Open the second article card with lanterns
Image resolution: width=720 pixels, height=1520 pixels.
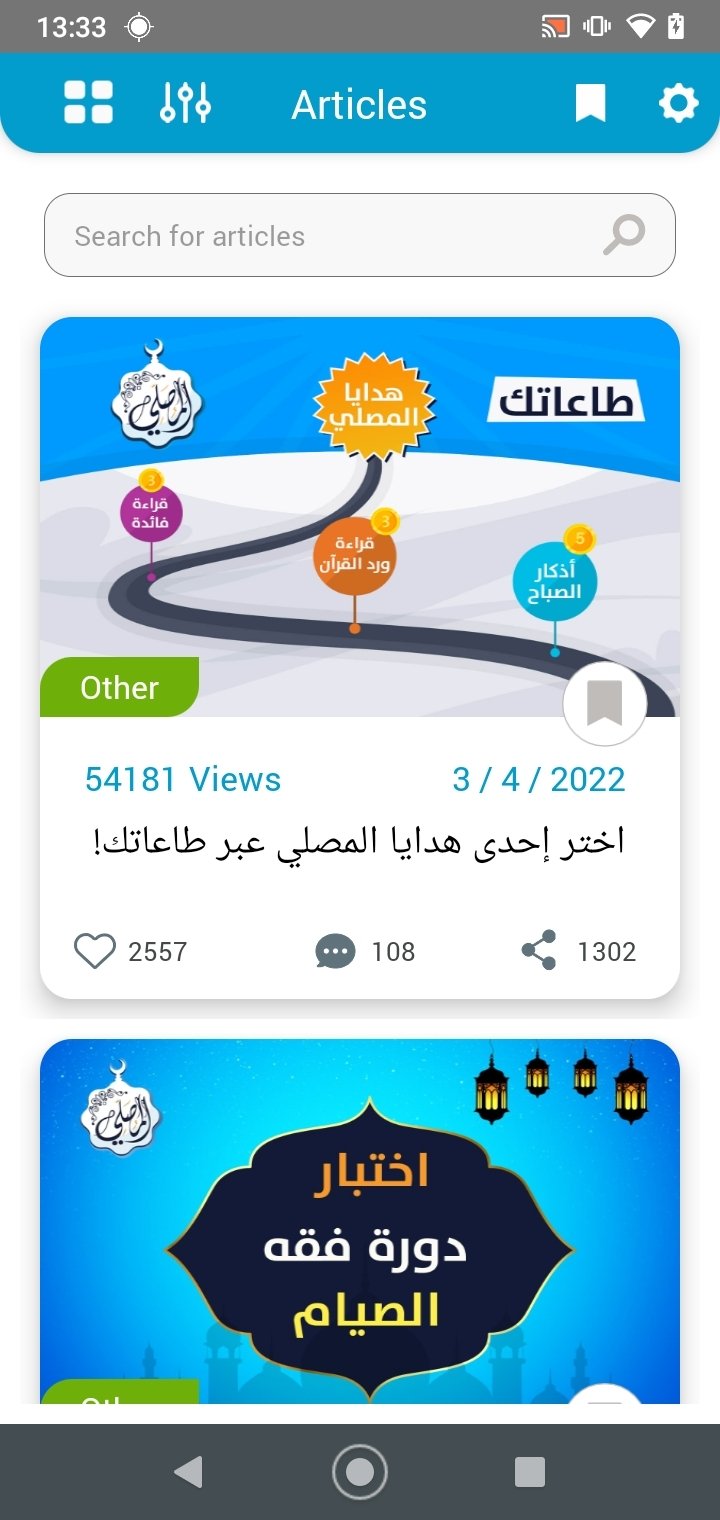[x=360, y=1221]
